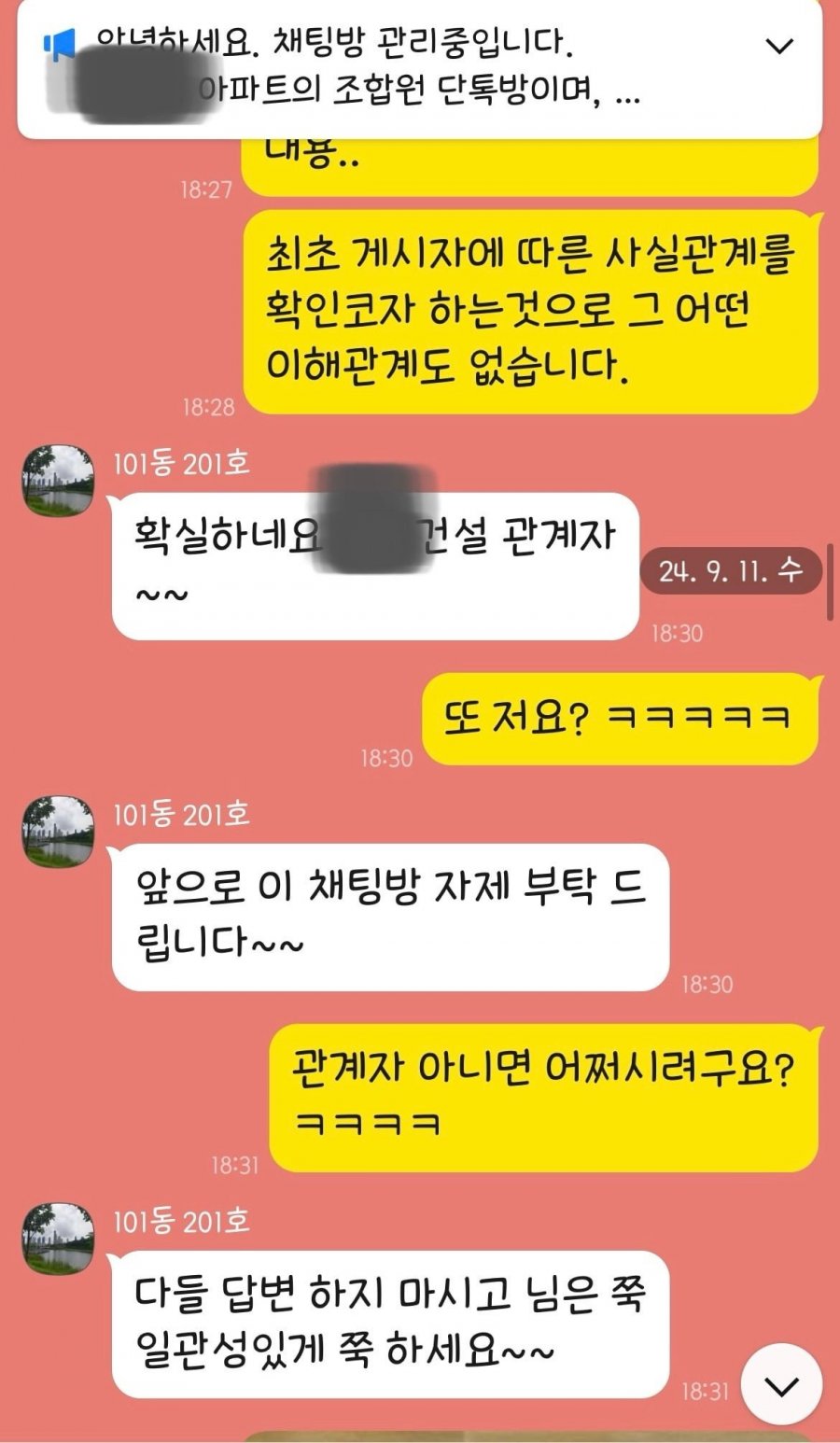Jump to latest messages with the down-arrow button
Screen dimensions: 840x1443
tap(781, 1386)
